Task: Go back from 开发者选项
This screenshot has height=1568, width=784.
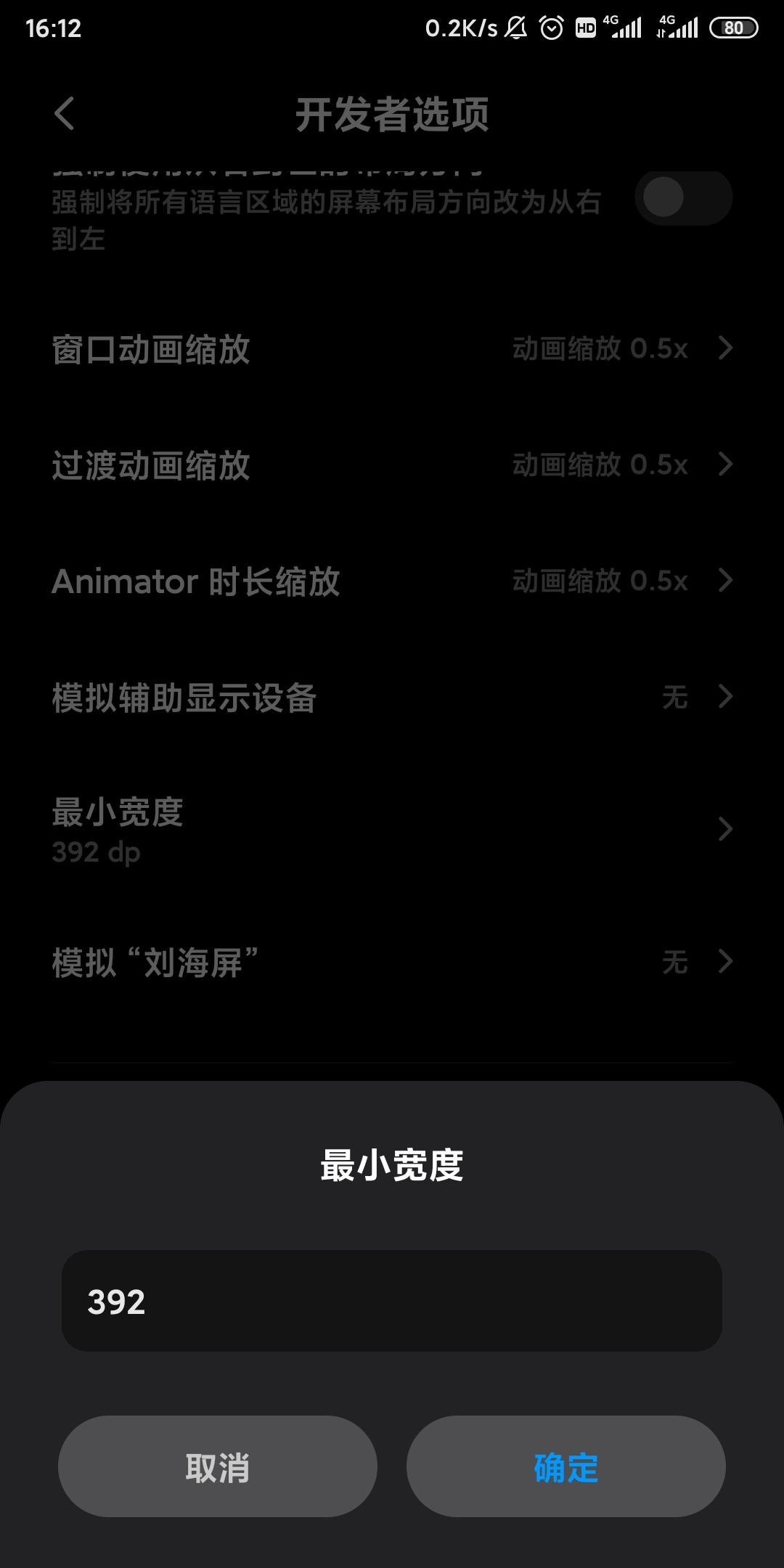Action: click(x=65, y=114)
